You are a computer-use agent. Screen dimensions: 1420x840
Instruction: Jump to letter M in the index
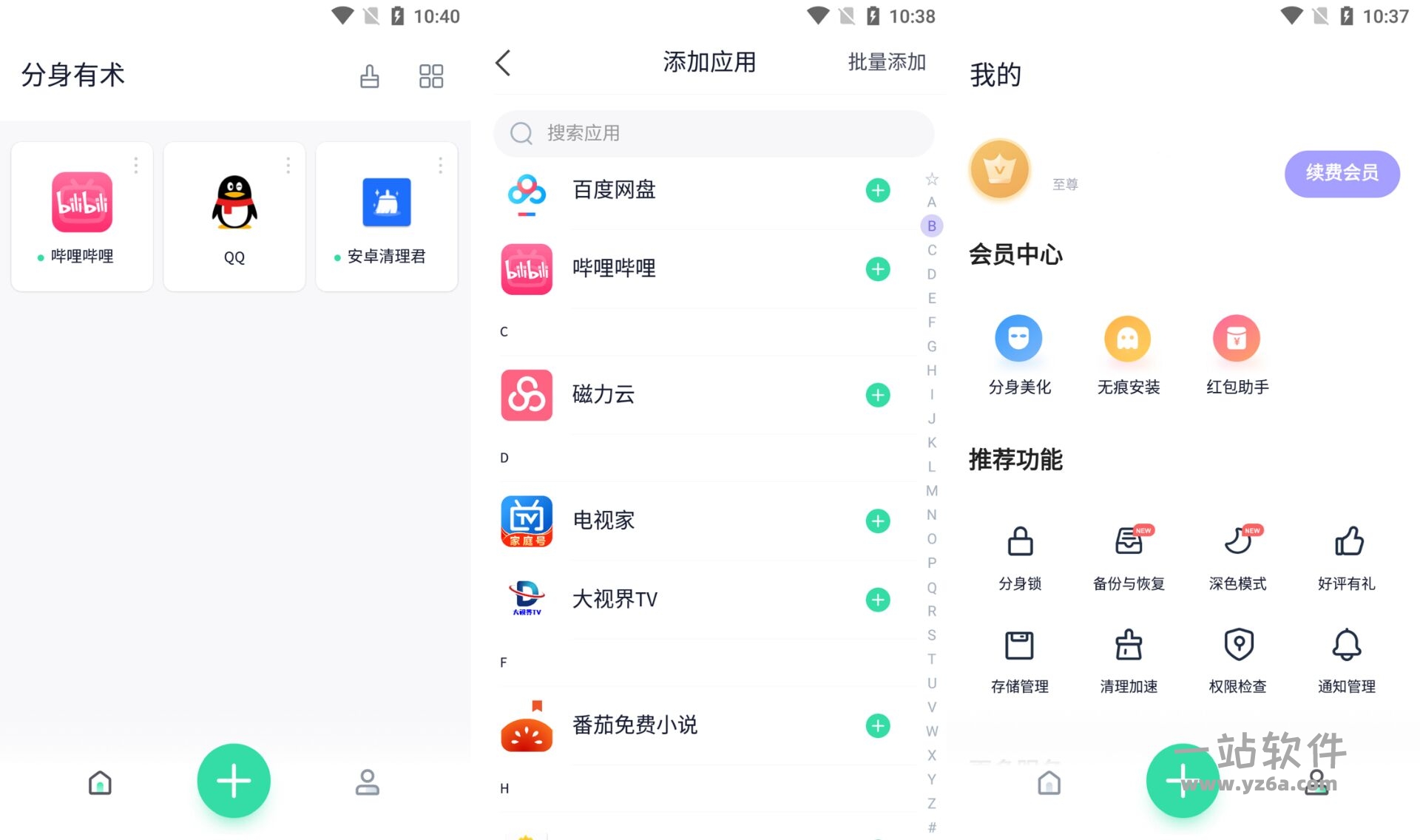(x=932, y=491)
